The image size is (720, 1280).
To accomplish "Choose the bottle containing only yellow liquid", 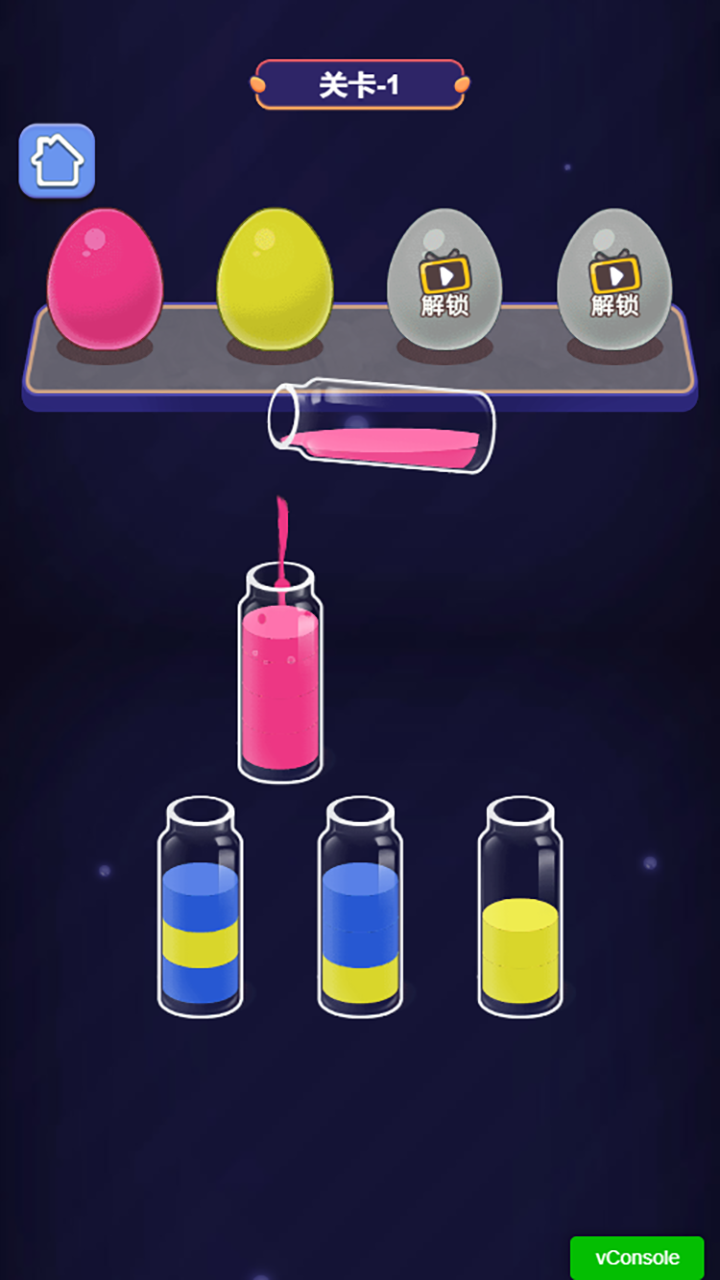I will point(520,910).
